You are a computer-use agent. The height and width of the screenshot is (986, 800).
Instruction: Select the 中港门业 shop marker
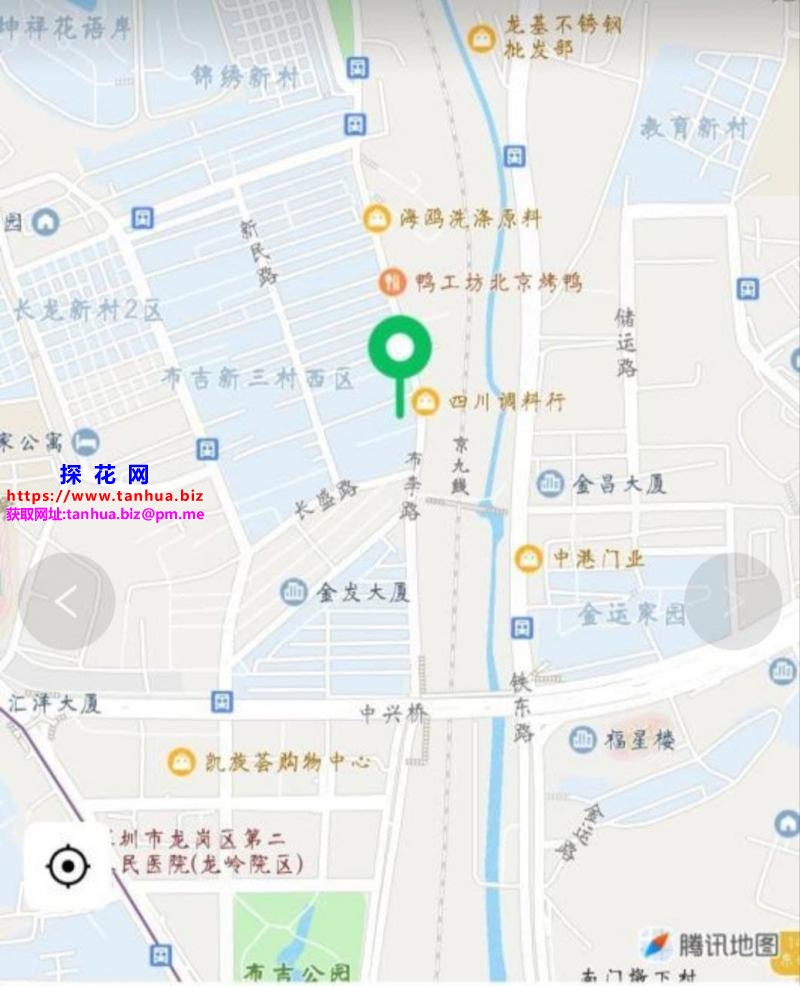pyautogui.click(x=528, y=558)
